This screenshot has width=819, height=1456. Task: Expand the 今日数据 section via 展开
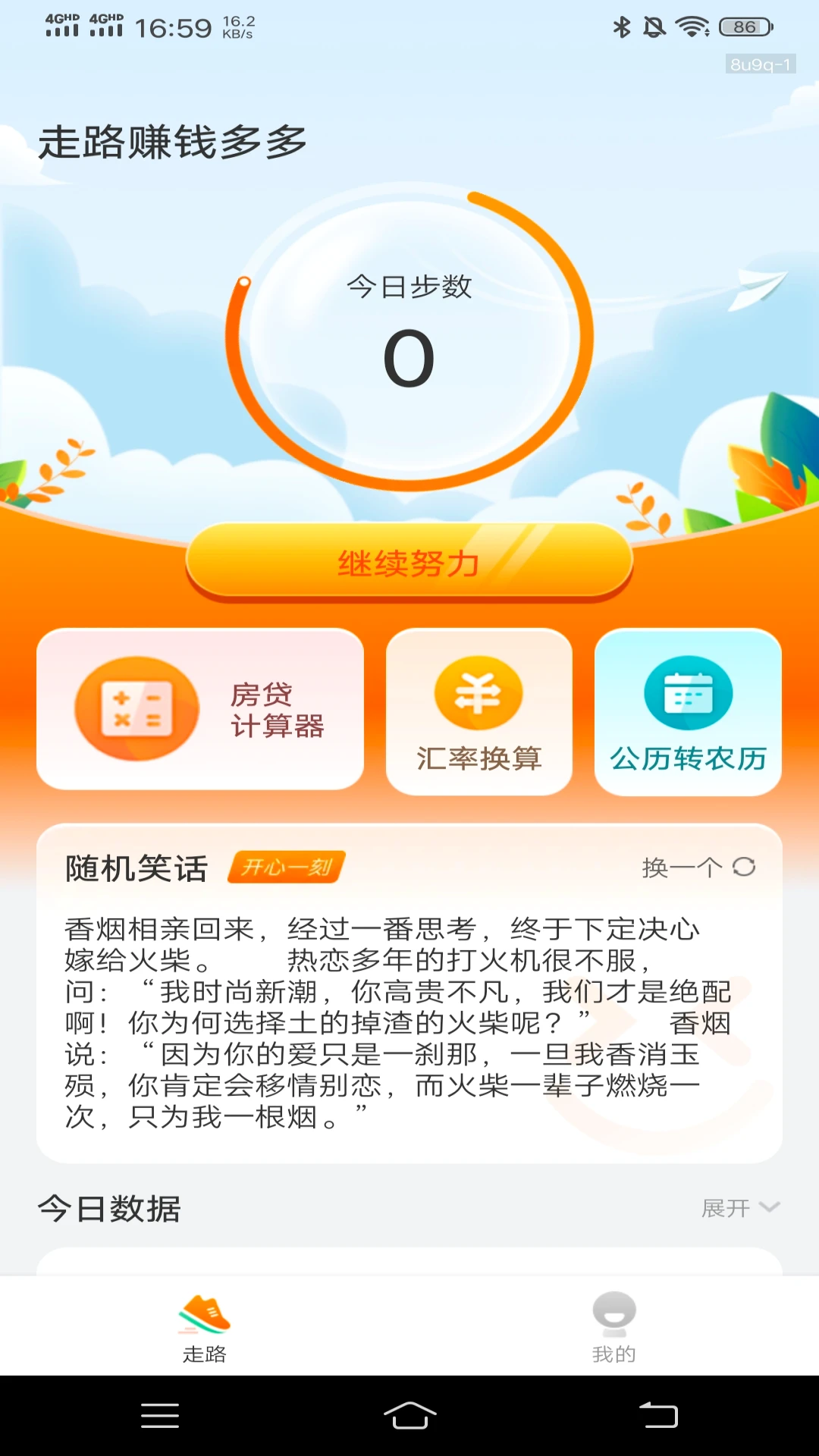(x=726, y=1208)
